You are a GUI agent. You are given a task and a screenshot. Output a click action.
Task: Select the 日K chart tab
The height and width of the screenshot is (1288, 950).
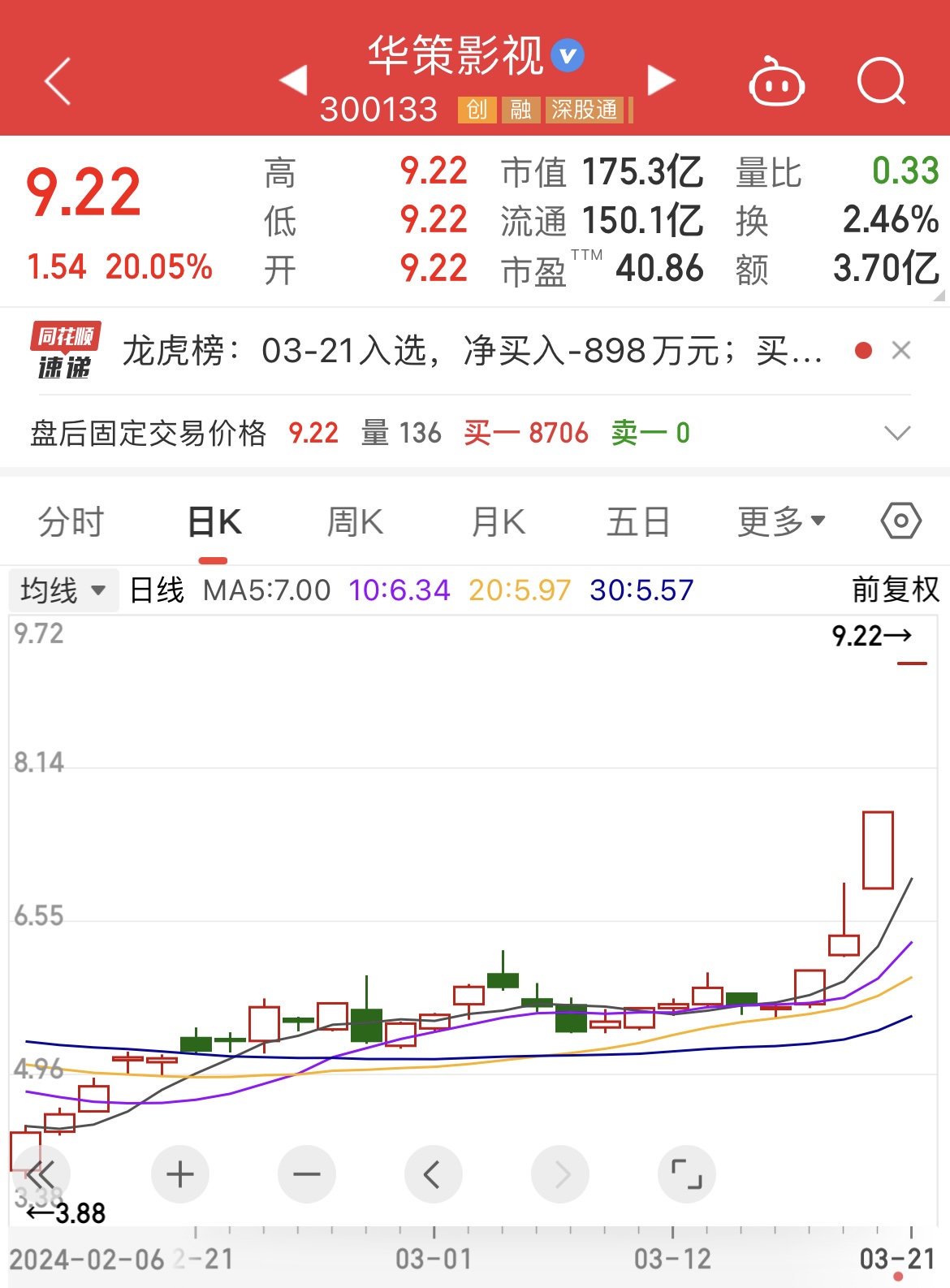click(214, 521)
